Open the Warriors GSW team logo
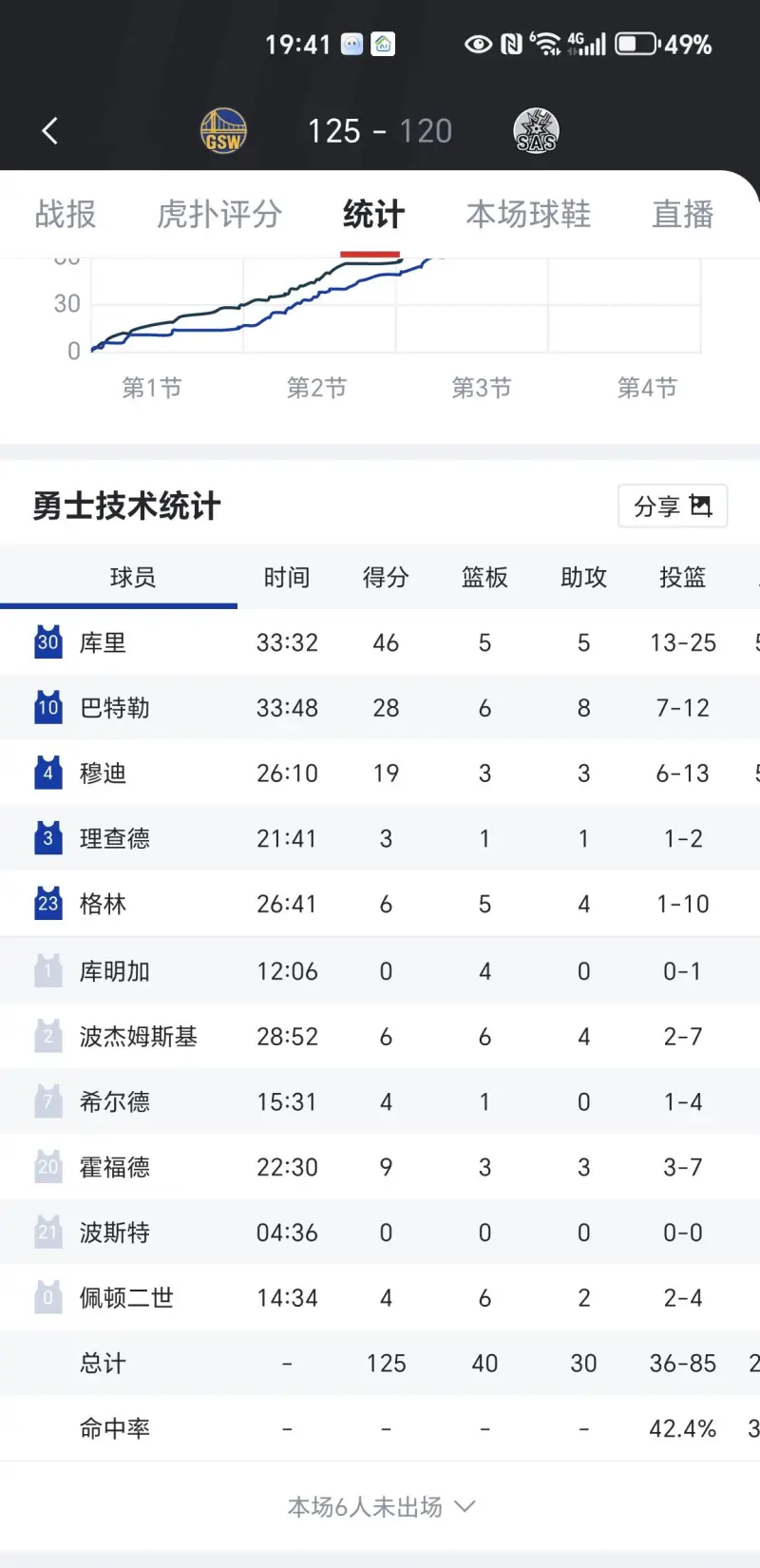Screen dimensions: 760x1568 coord(223,131)
